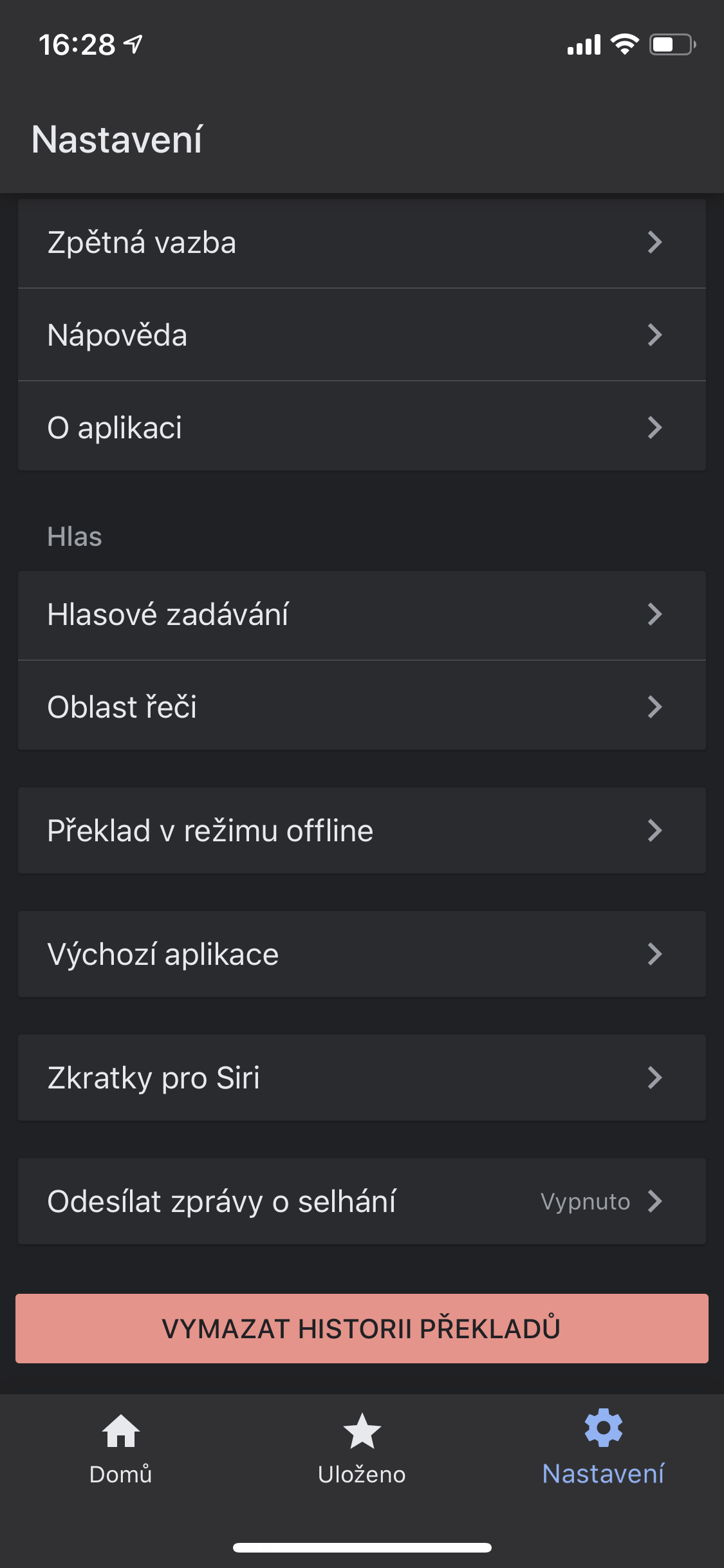This screenshot has height=1568, width=724.
Task: Open Hlasové zadávání settings
Action: pos(362,615)
